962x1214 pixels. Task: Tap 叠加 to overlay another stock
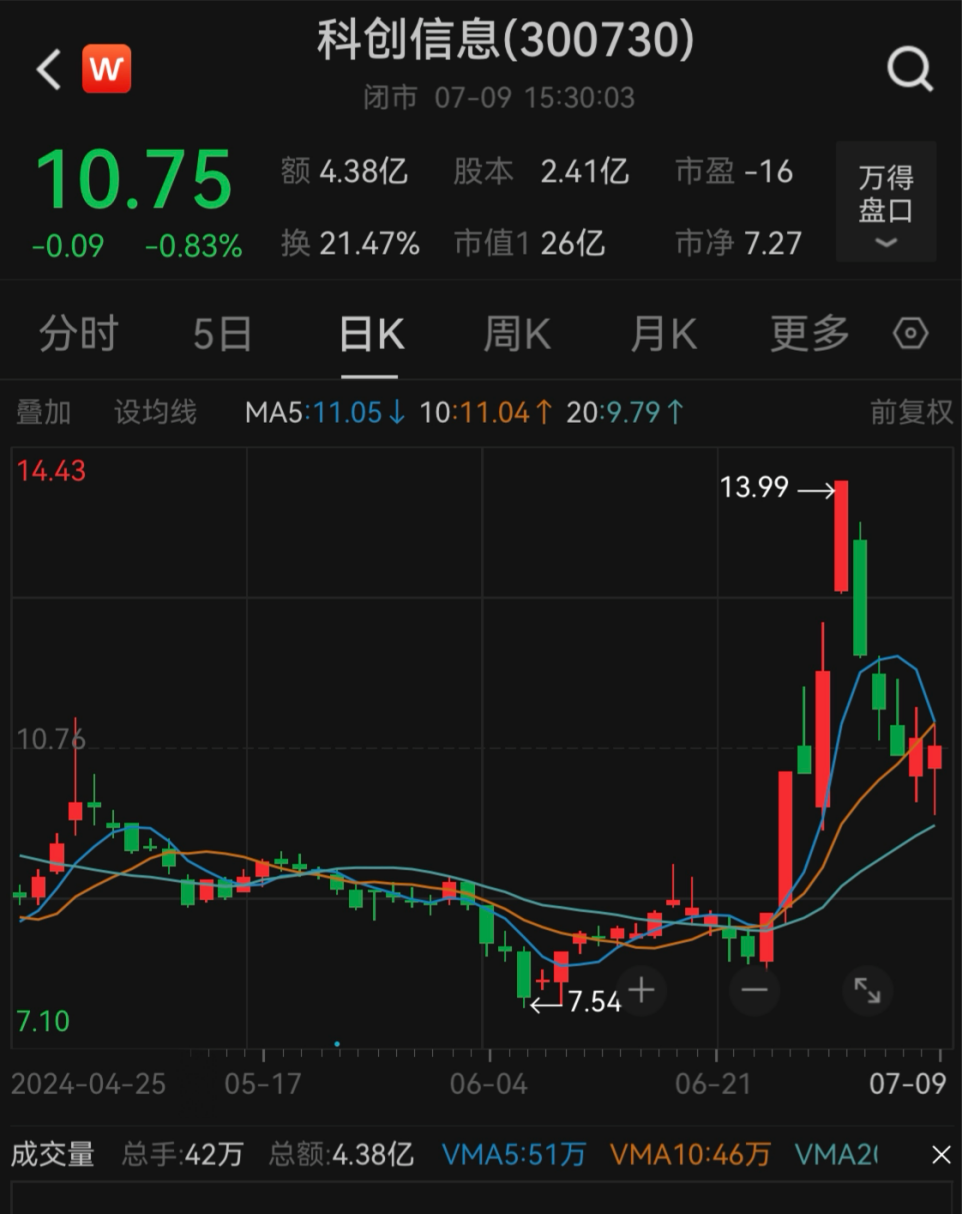[44, 412]
